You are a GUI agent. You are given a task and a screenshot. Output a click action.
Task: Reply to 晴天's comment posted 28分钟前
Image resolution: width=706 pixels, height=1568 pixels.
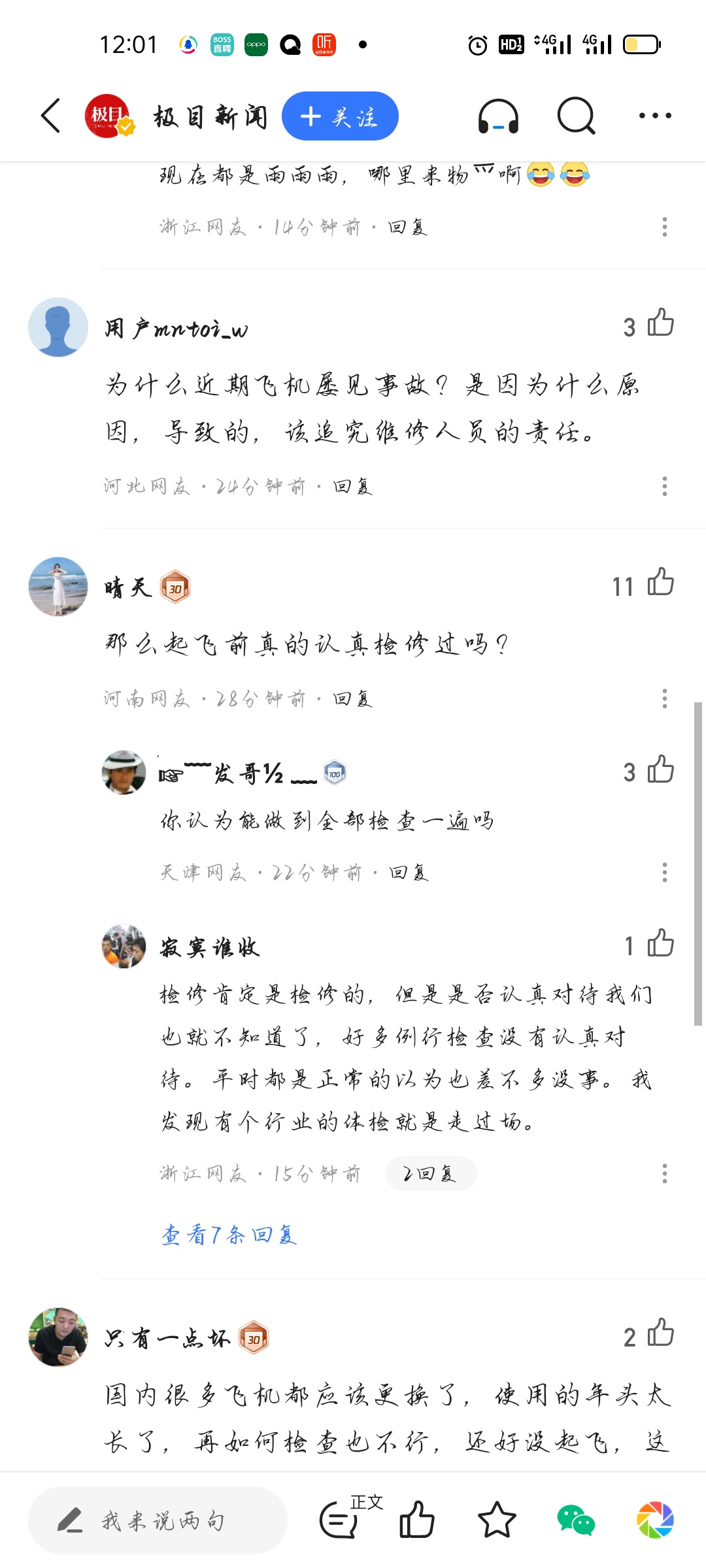(x=353, y=699)
